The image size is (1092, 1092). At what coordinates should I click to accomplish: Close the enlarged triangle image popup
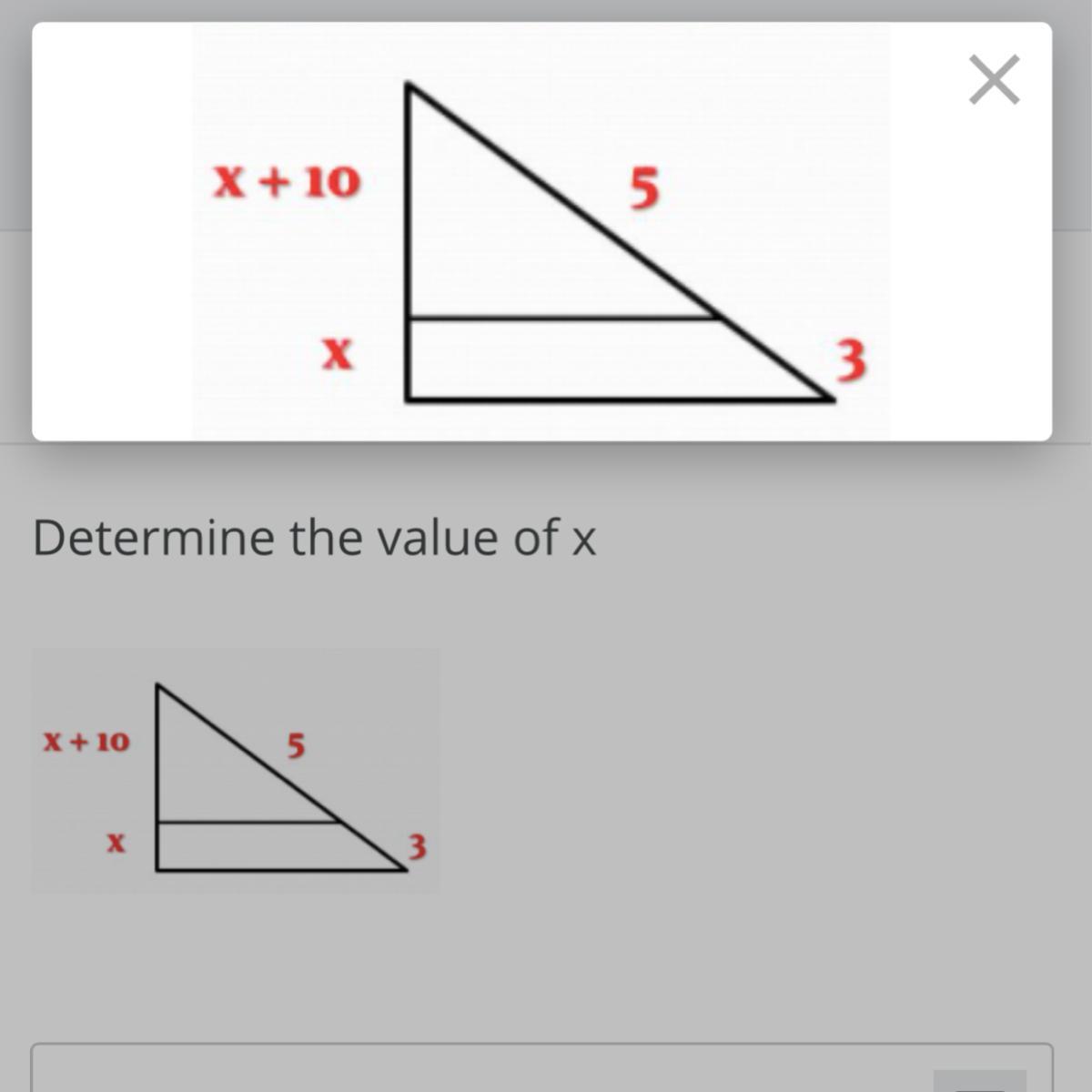pyautogui.click(x=994, y=80)
